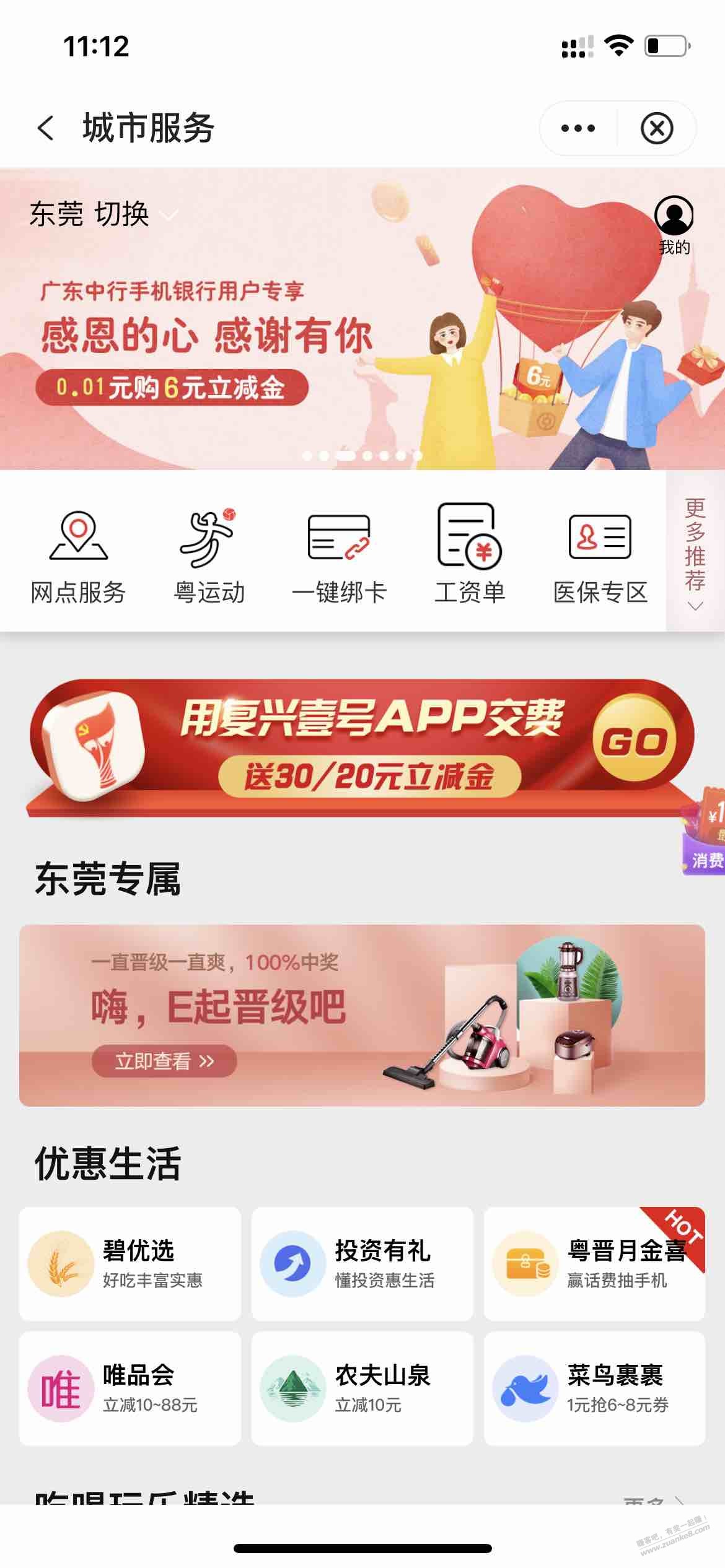The width and height of the screenshot is (725, 1568).
Task: Open 粤晋月金喜 card
Action: (594, 1263)
